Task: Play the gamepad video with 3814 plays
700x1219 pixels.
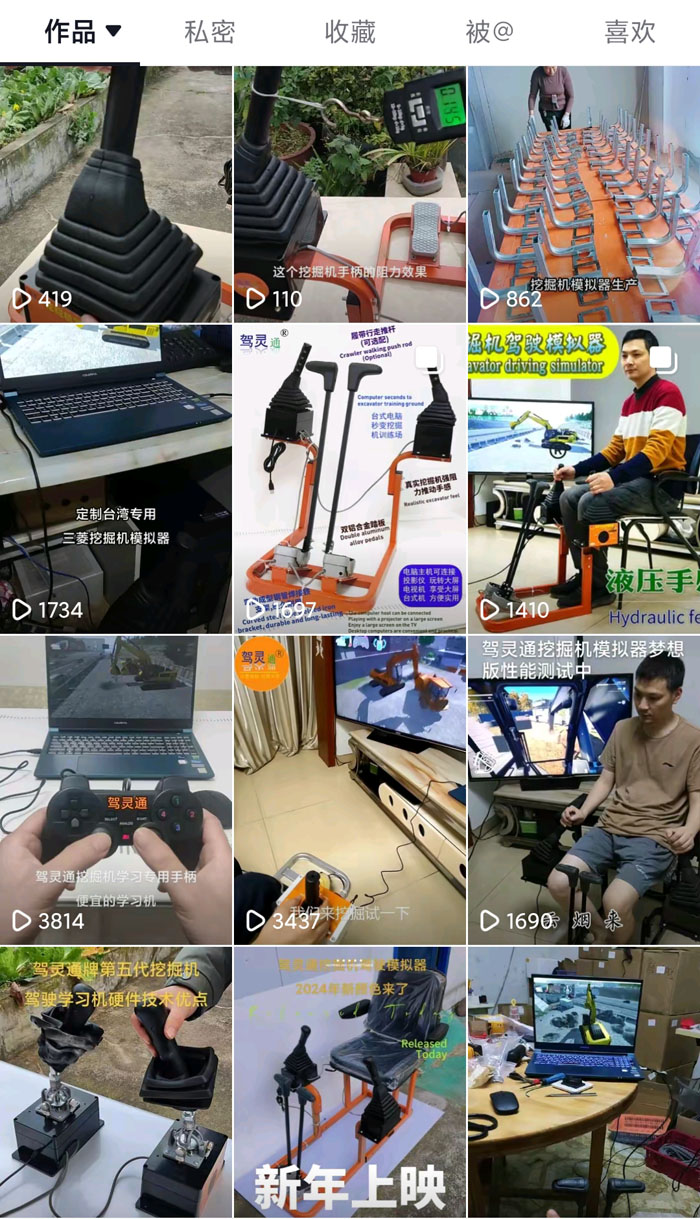Action: pos(115,789)
